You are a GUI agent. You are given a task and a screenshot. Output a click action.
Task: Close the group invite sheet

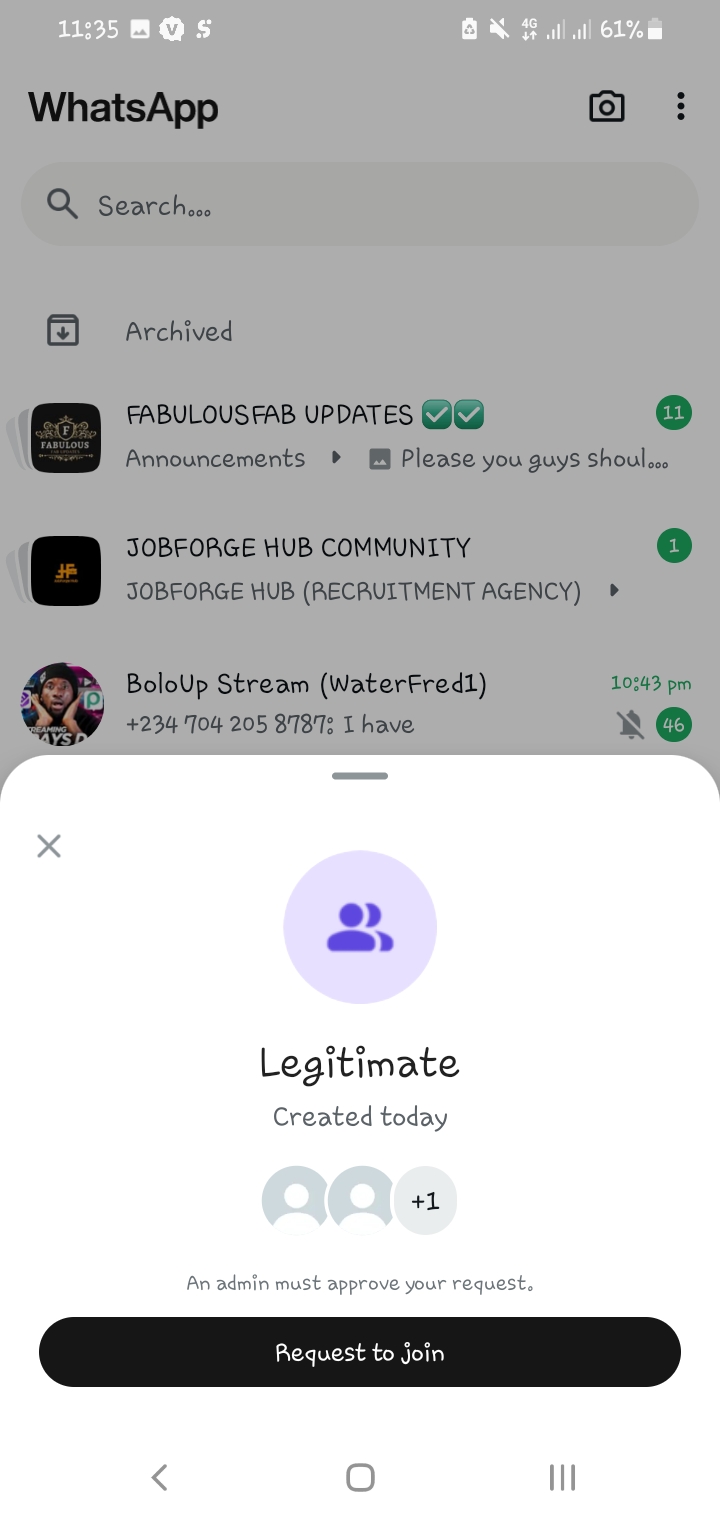click(x=49, y=846)
